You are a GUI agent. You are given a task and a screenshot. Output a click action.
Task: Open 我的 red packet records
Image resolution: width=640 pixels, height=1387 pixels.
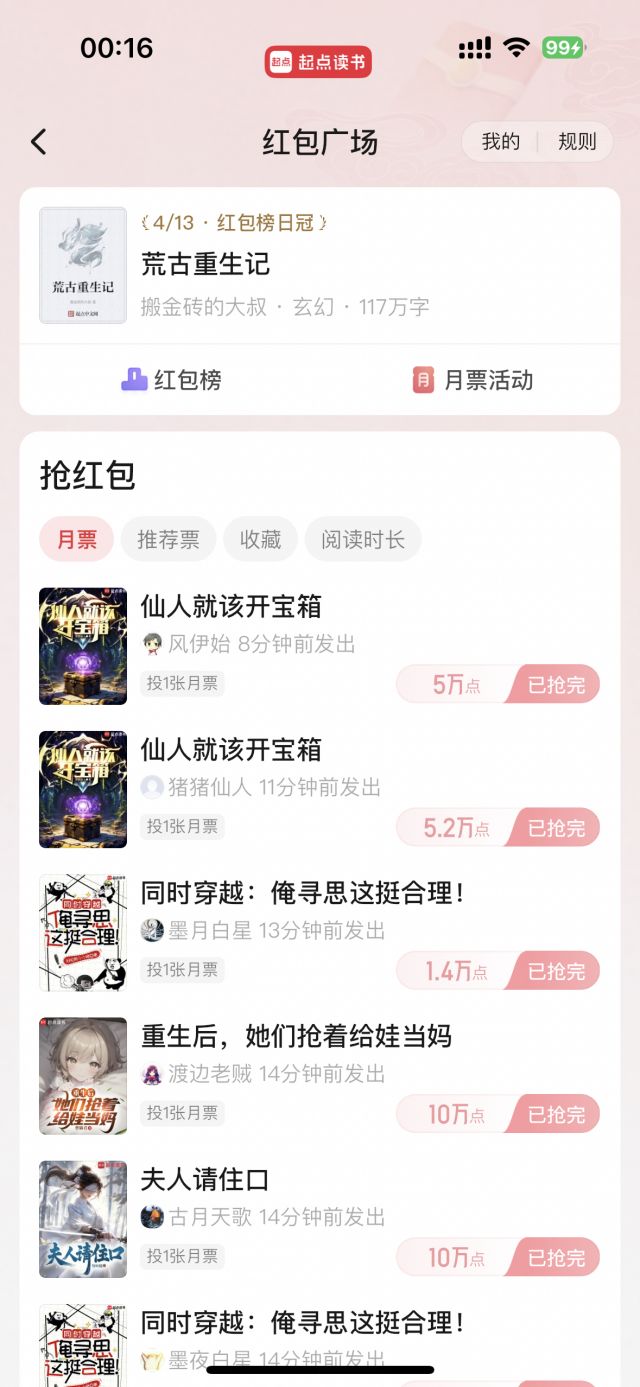500,142
